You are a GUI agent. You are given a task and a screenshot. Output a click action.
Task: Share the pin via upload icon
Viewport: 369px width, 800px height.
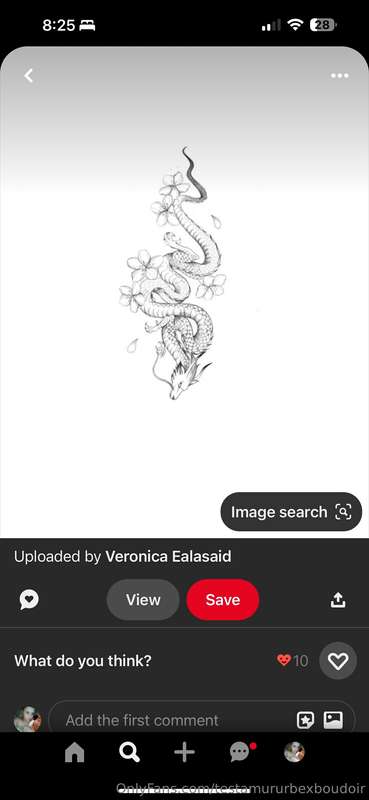pos(338,600)
